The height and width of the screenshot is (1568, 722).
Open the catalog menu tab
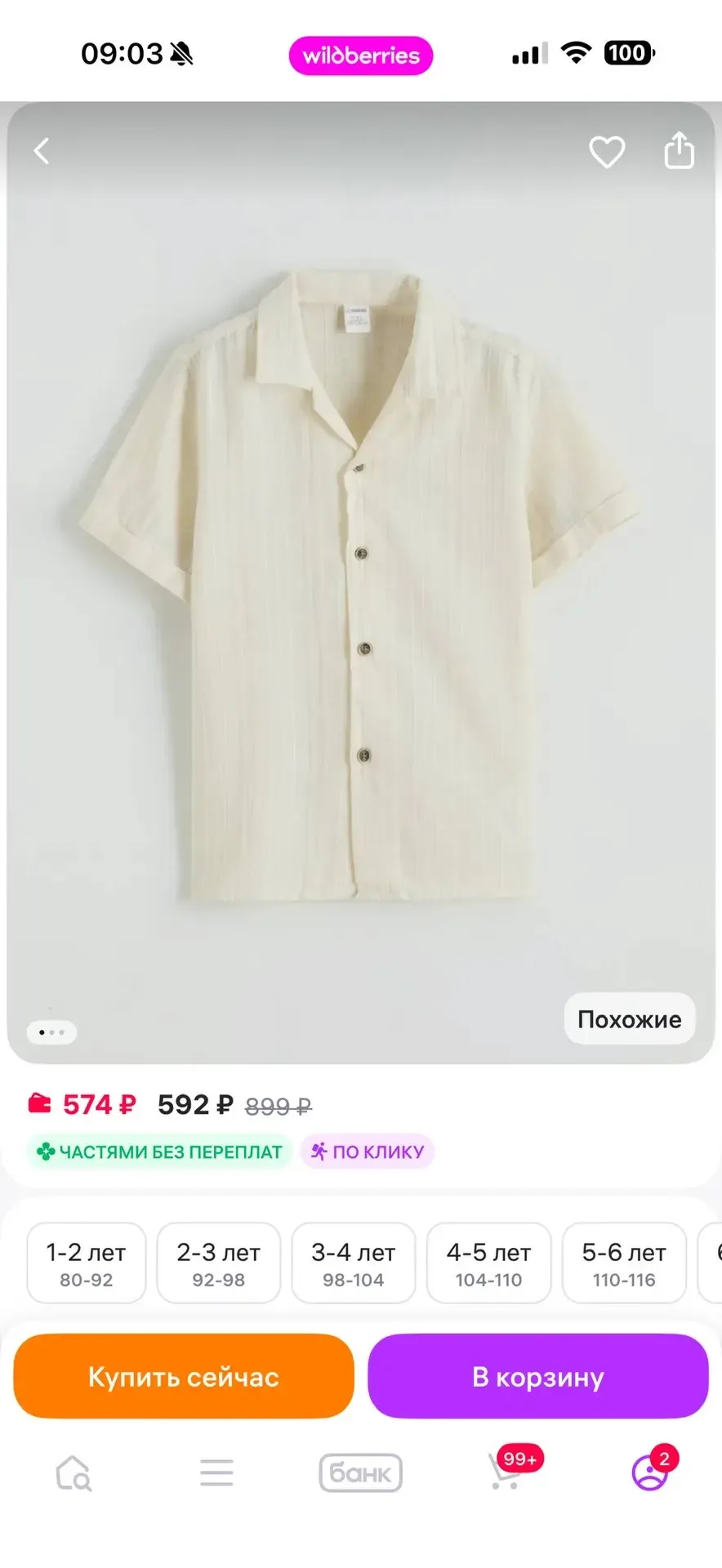click(216, 1472)
